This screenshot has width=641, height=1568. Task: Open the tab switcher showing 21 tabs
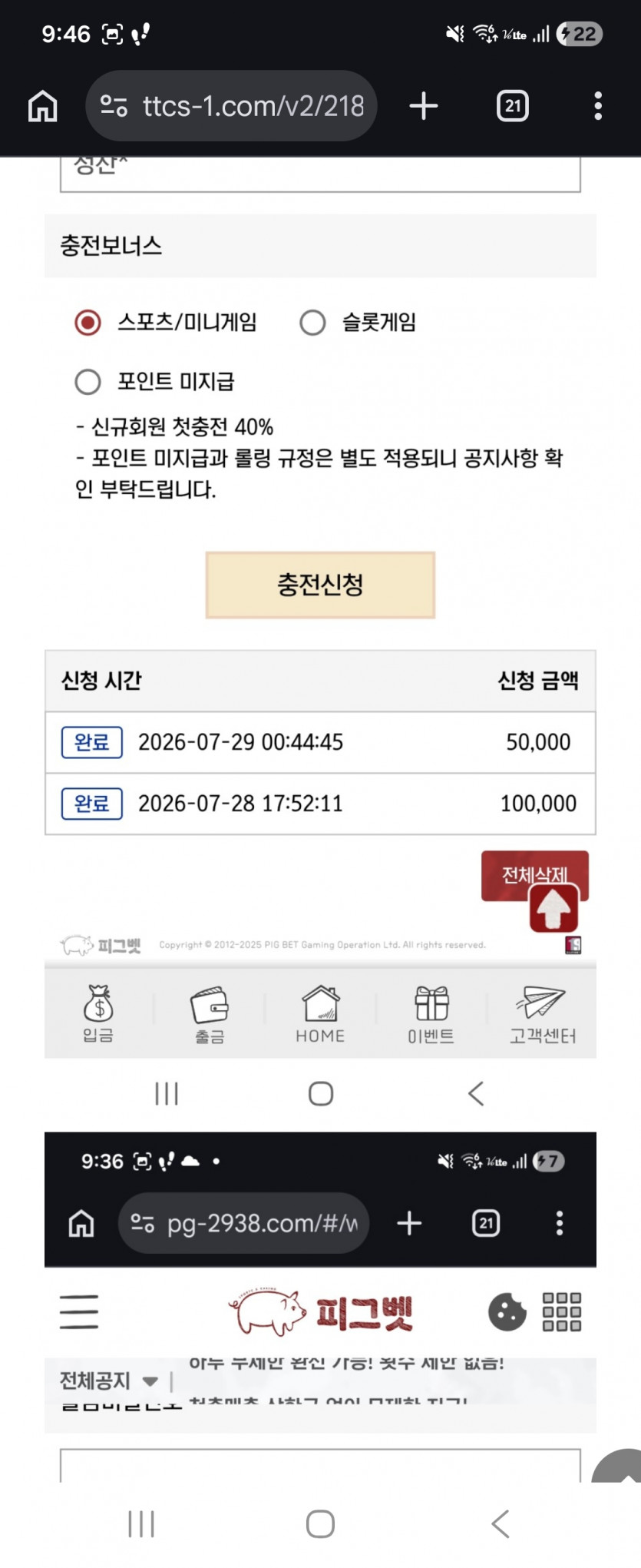(x=513, y=106)
